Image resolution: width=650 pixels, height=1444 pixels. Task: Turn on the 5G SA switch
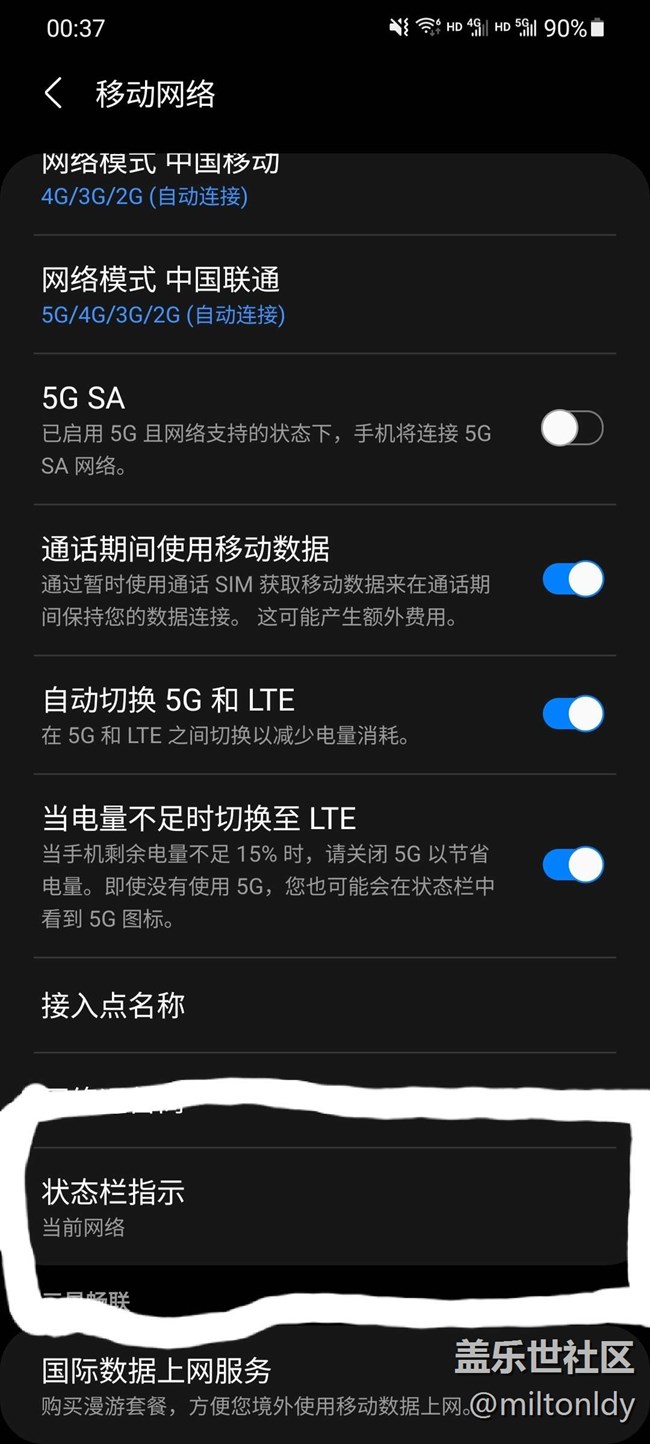pyautogui.click(x=572, y=429)
